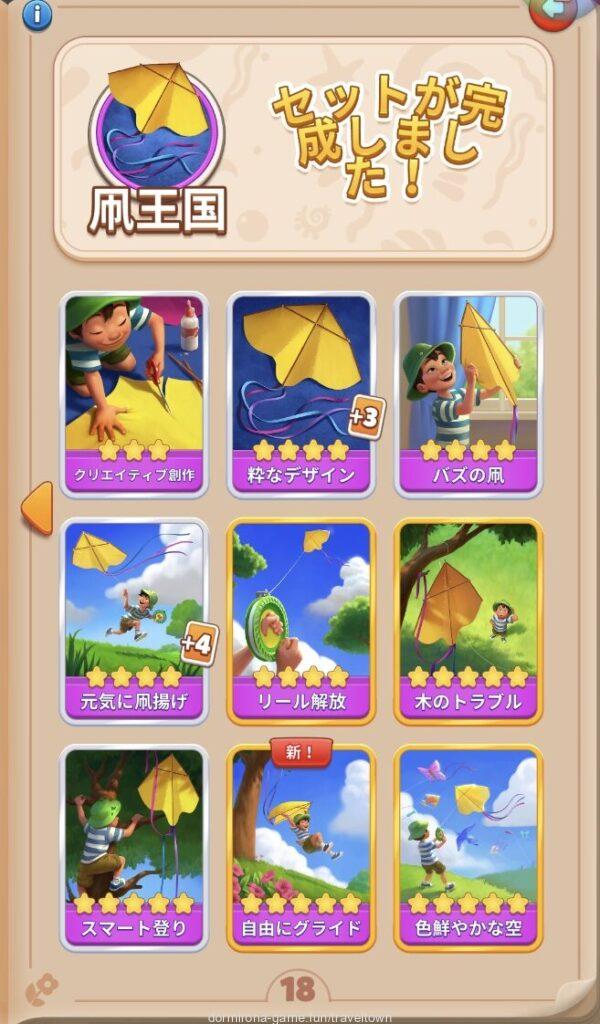Viewport: 600px width, 1024px height.
Task: Tap the back arrow at top right
Action: coord(553,10)
